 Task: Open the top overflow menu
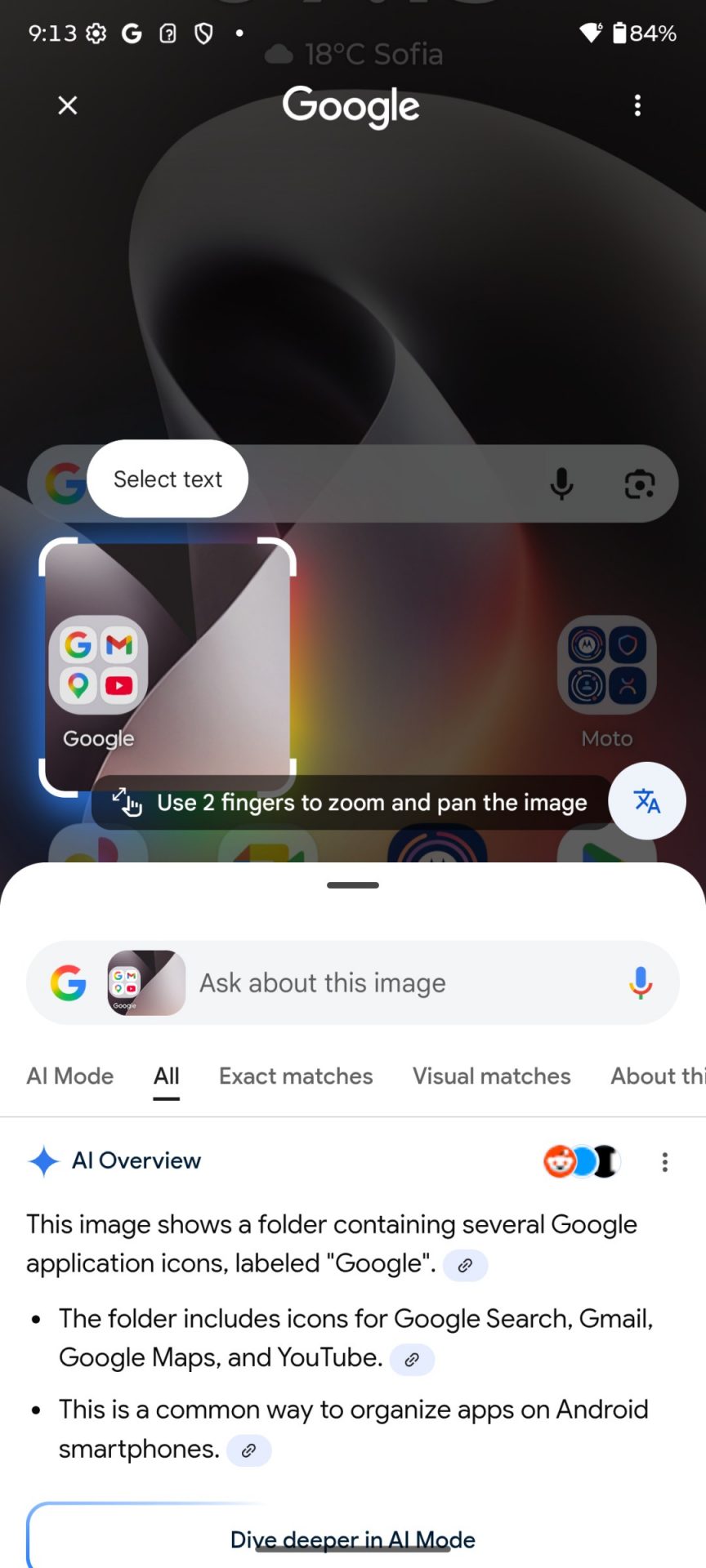(x=637, y=105)
